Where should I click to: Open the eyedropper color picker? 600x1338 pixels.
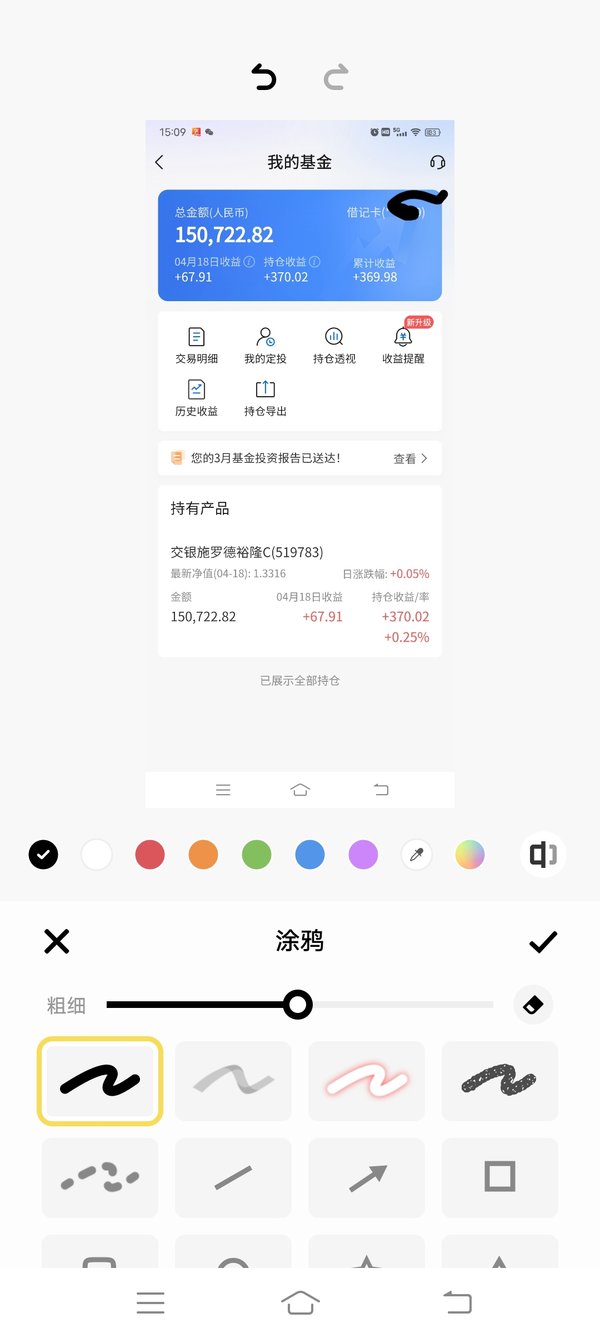[x=416, y=855]
